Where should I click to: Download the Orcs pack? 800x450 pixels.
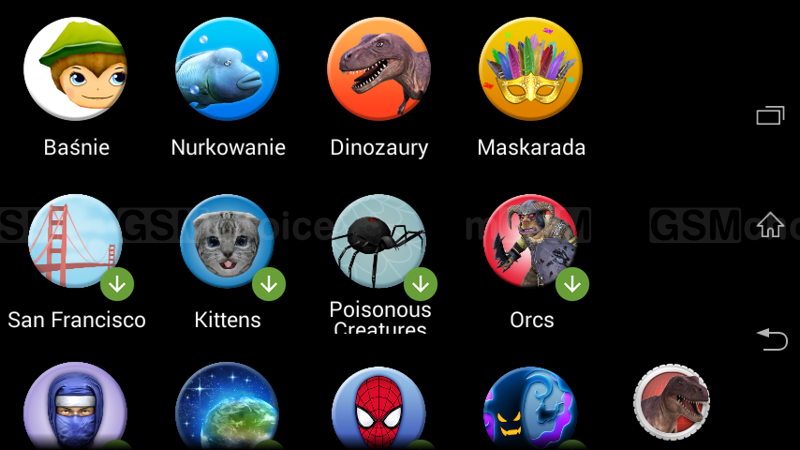572,284
